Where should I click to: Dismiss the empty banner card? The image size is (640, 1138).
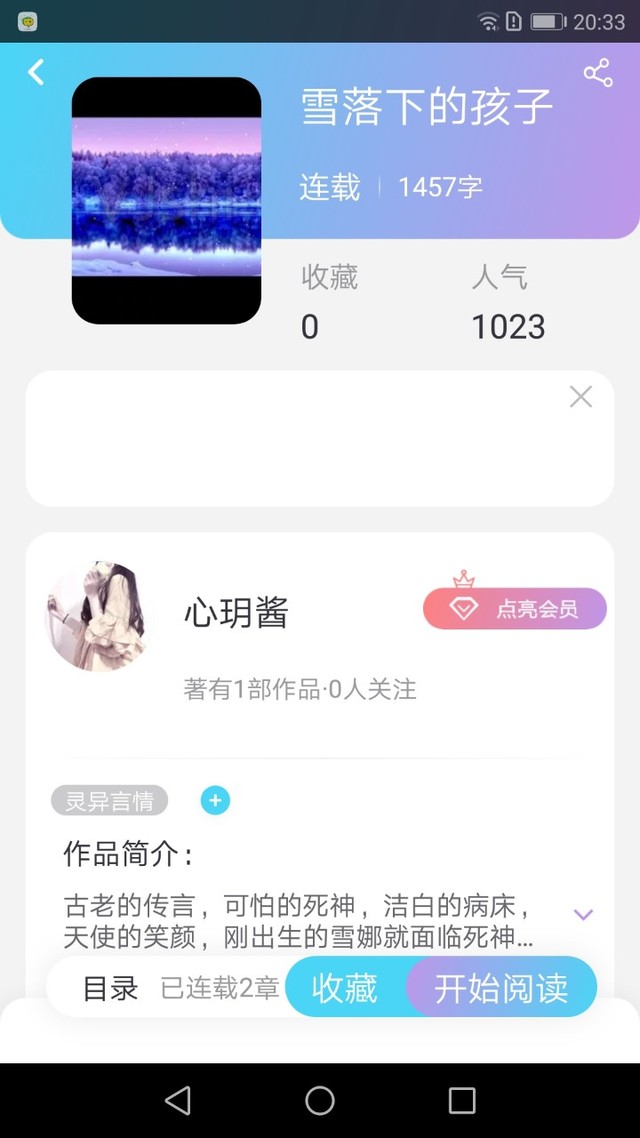[581, 397]
